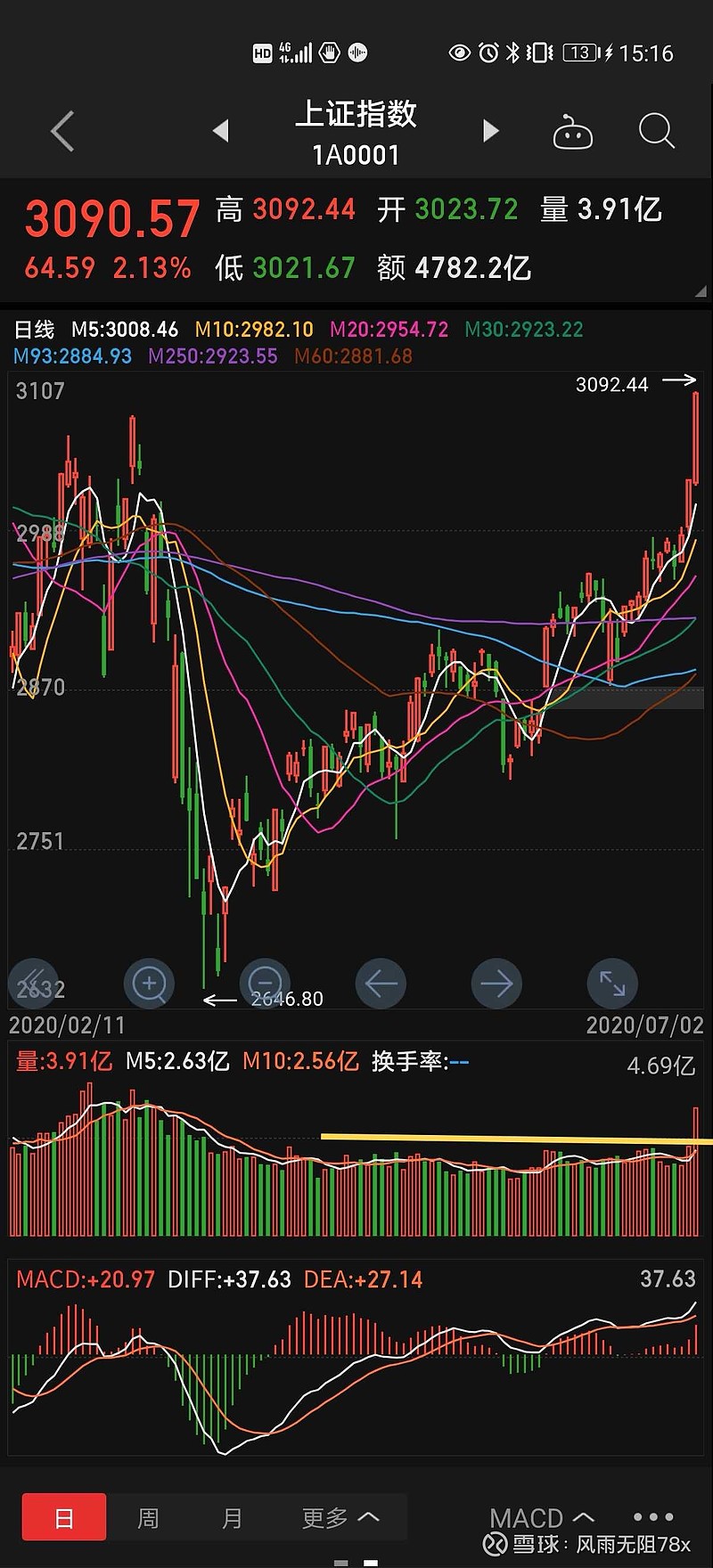This screenshot has height=1568, width=713.
Task: Switch to the 周 weekly tab
Action: [x=148, y=1516]
